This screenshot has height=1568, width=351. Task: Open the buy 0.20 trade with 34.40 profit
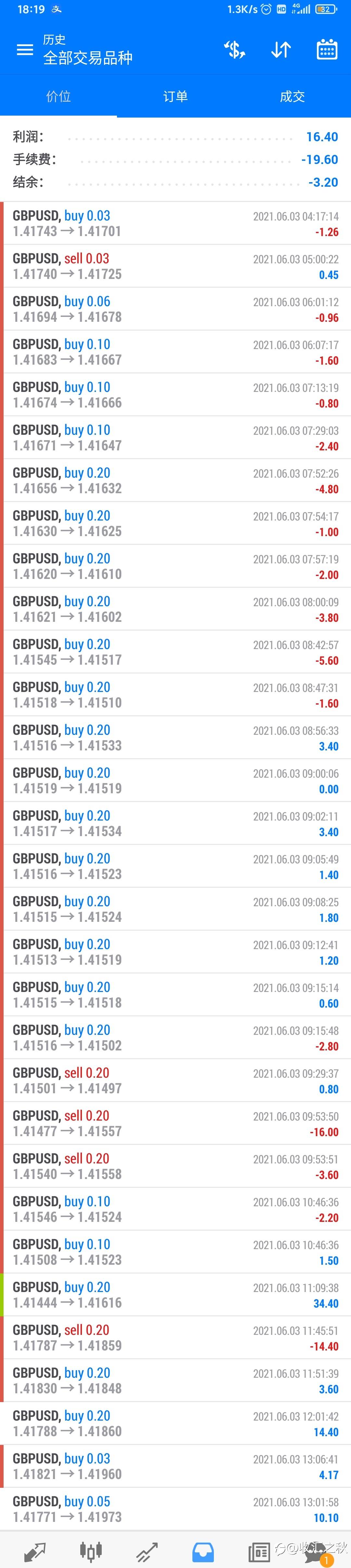(175, 1295)
